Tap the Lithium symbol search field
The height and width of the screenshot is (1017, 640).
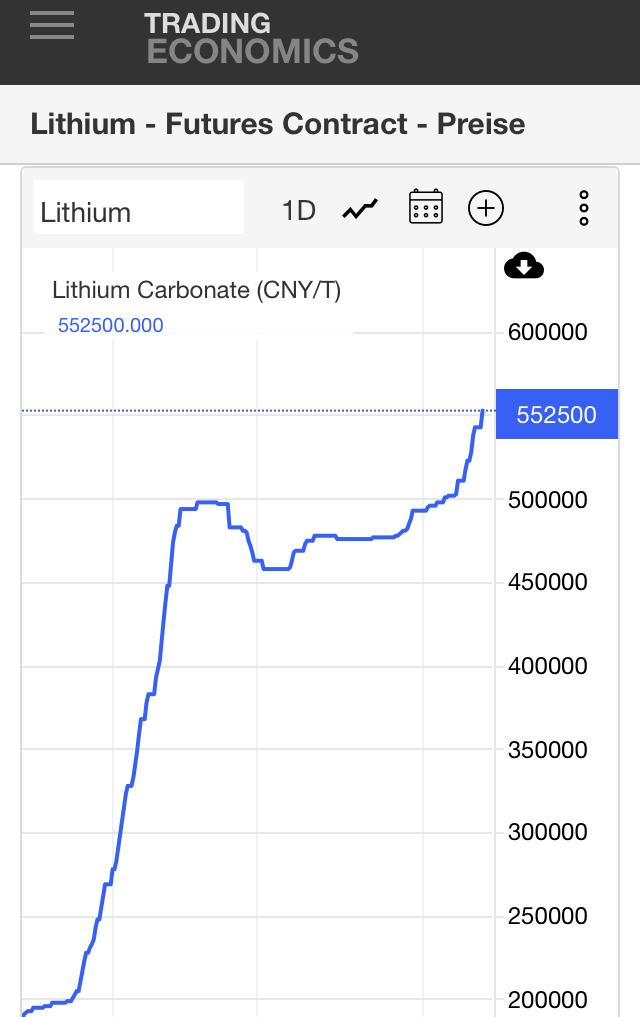pos(139,210)
